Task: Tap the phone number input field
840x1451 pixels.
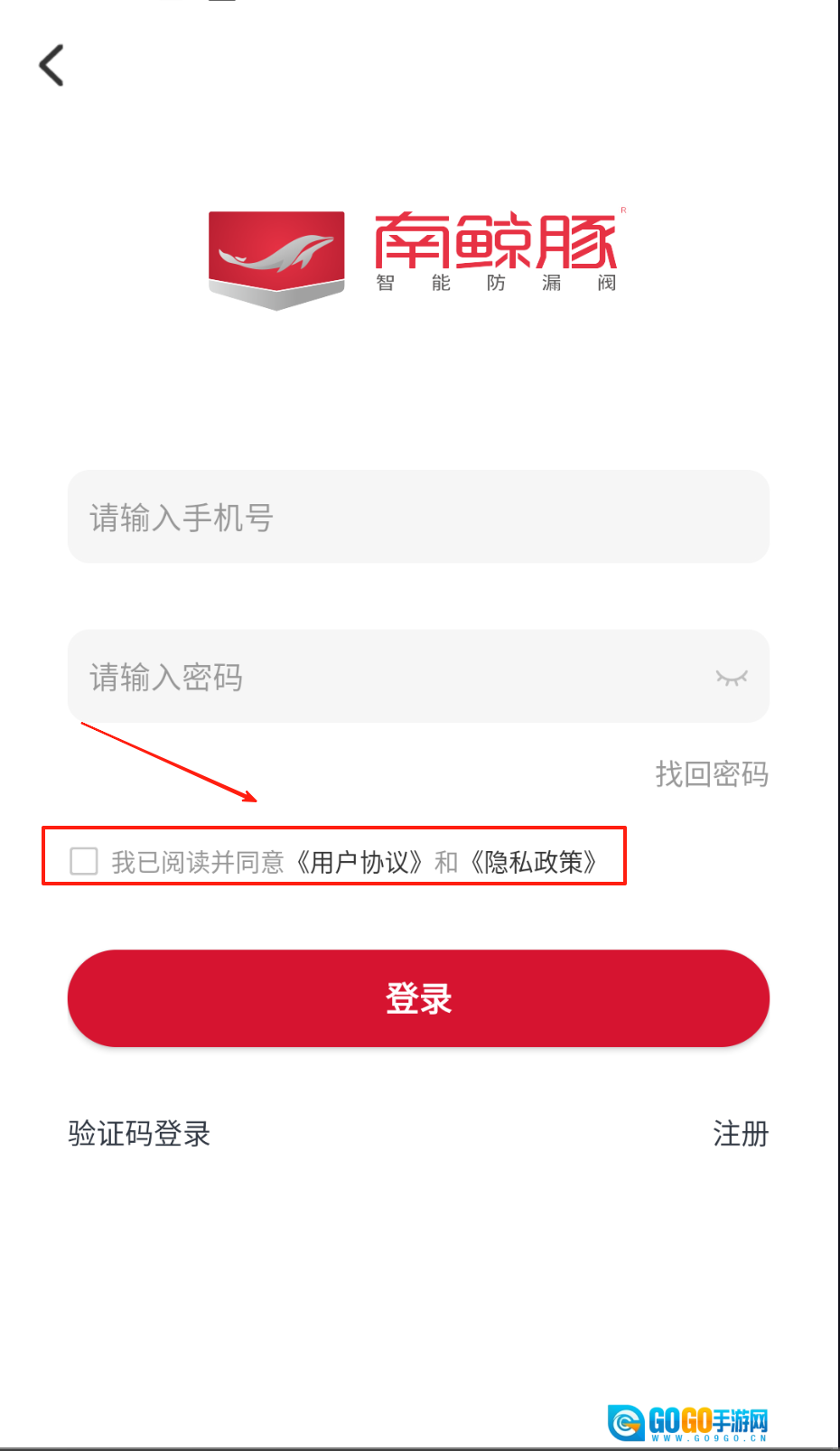Action: coord(417,517)
